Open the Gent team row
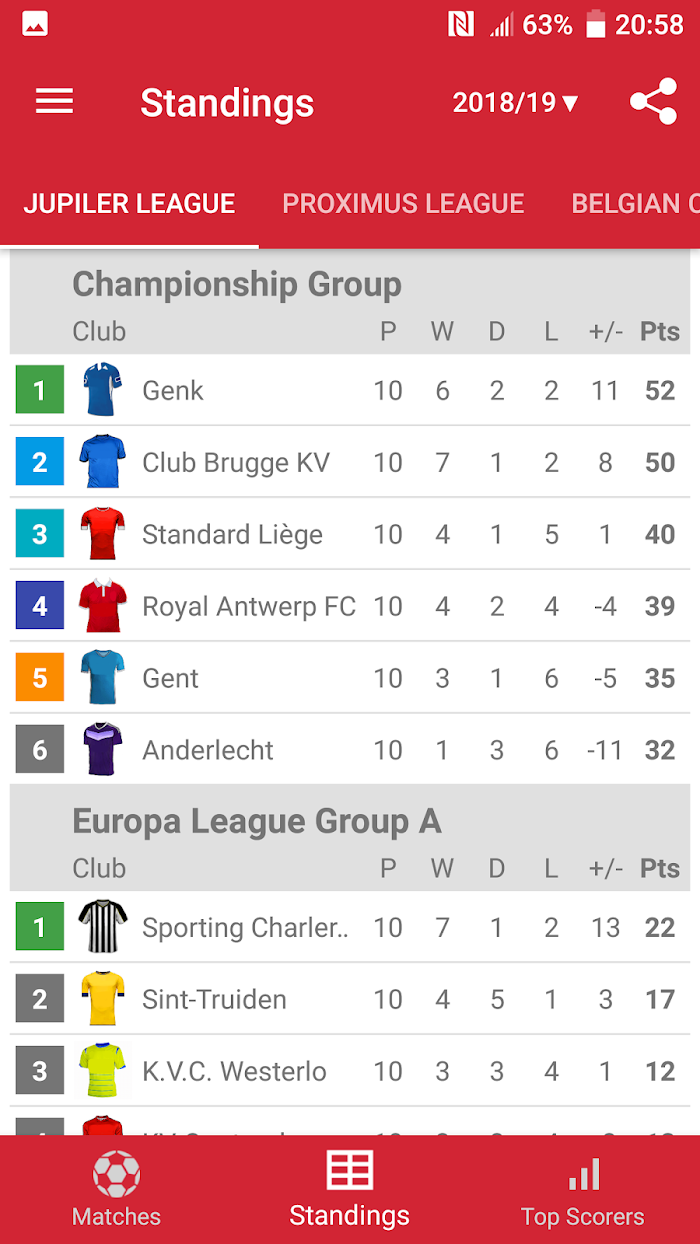 click(350, 678)
